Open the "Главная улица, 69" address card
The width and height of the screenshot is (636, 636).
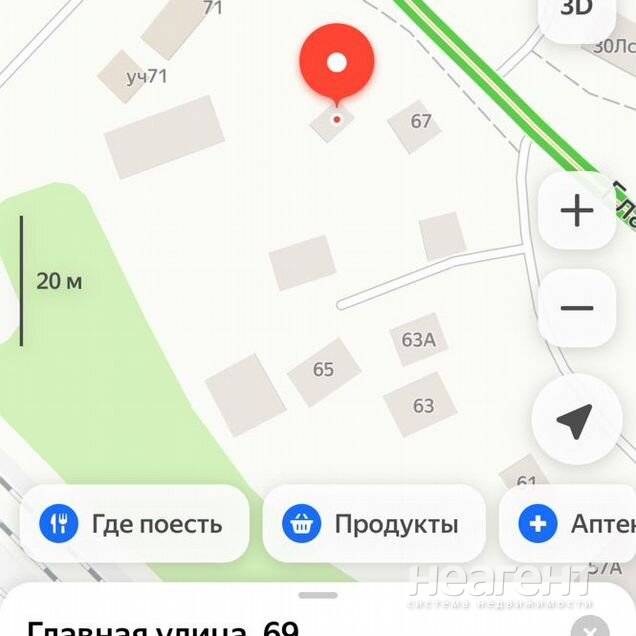tap(163, 628)
